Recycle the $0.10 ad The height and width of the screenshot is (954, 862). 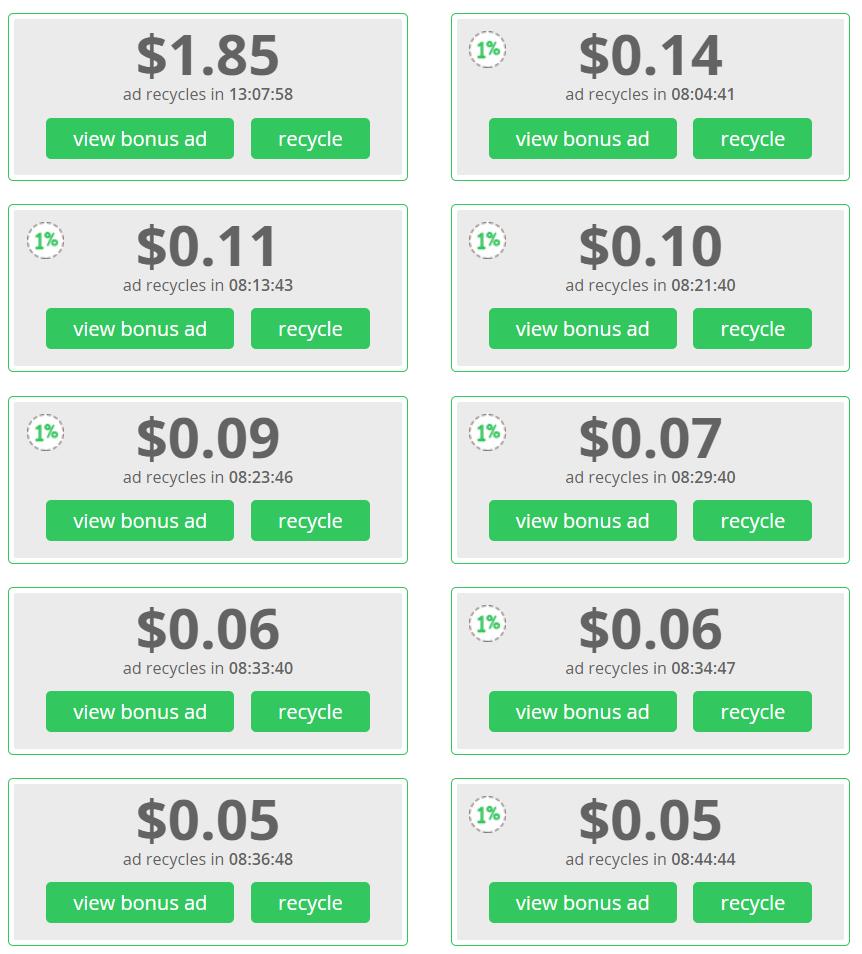click(x=753, y=328)
